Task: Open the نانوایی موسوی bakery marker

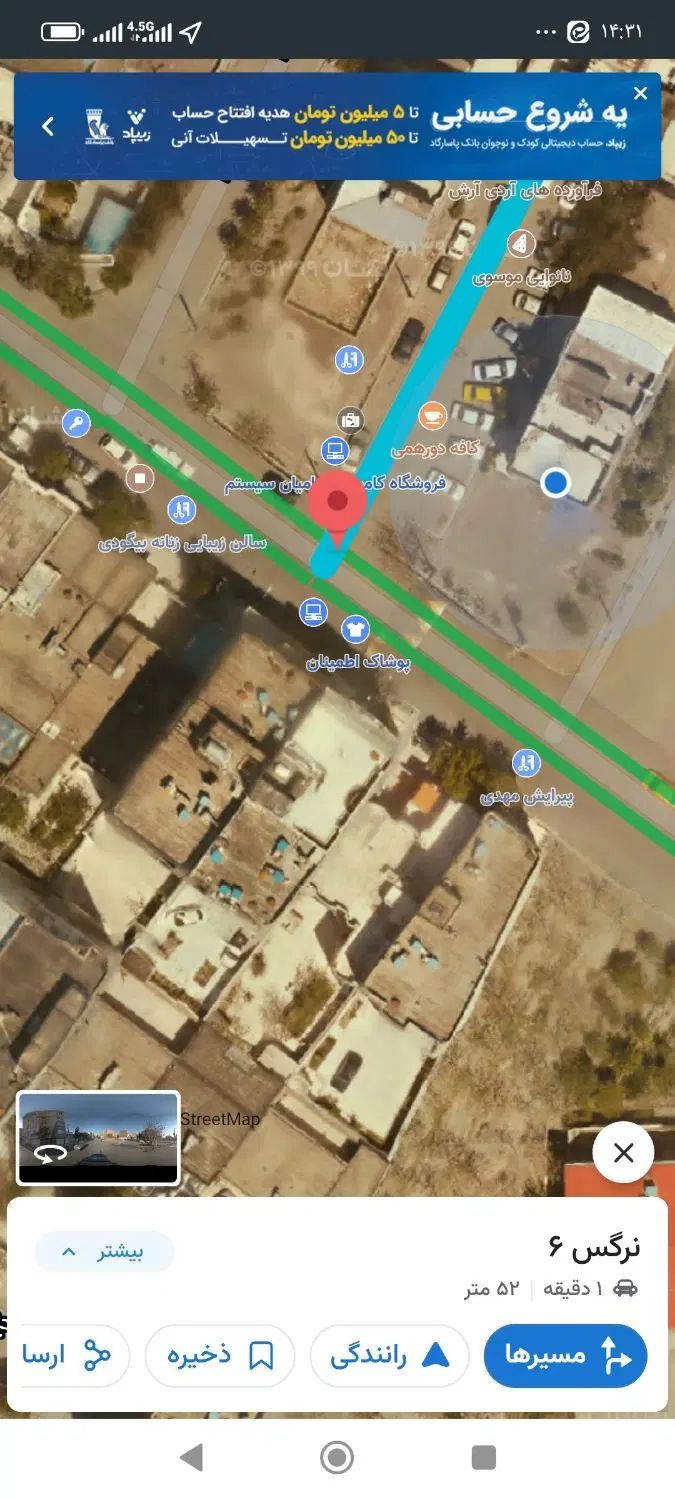Action: pos(520,243)
